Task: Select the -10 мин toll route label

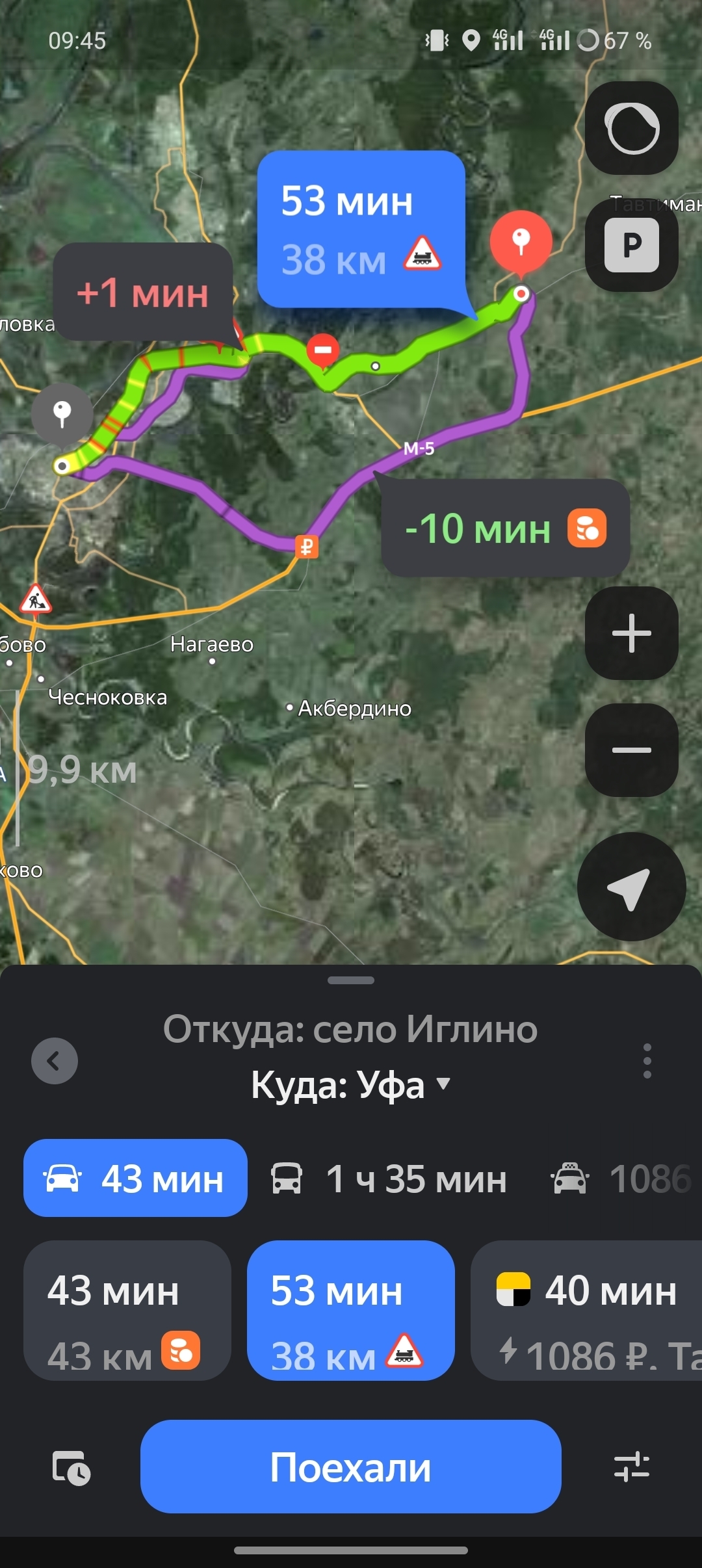Action: pyautogui.click(x=505, y=528)
